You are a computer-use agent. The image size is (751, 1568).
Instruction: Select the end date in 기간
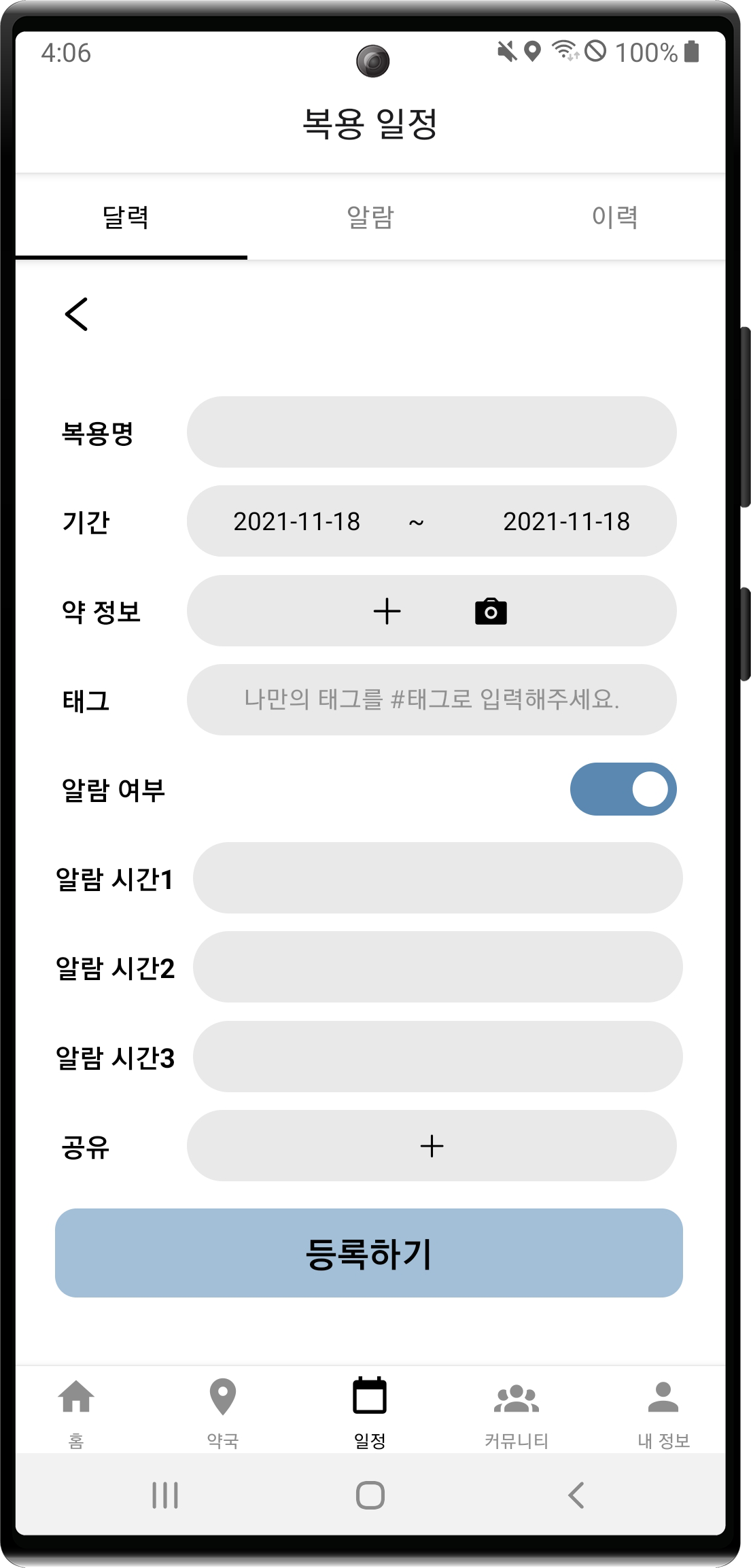566,521
